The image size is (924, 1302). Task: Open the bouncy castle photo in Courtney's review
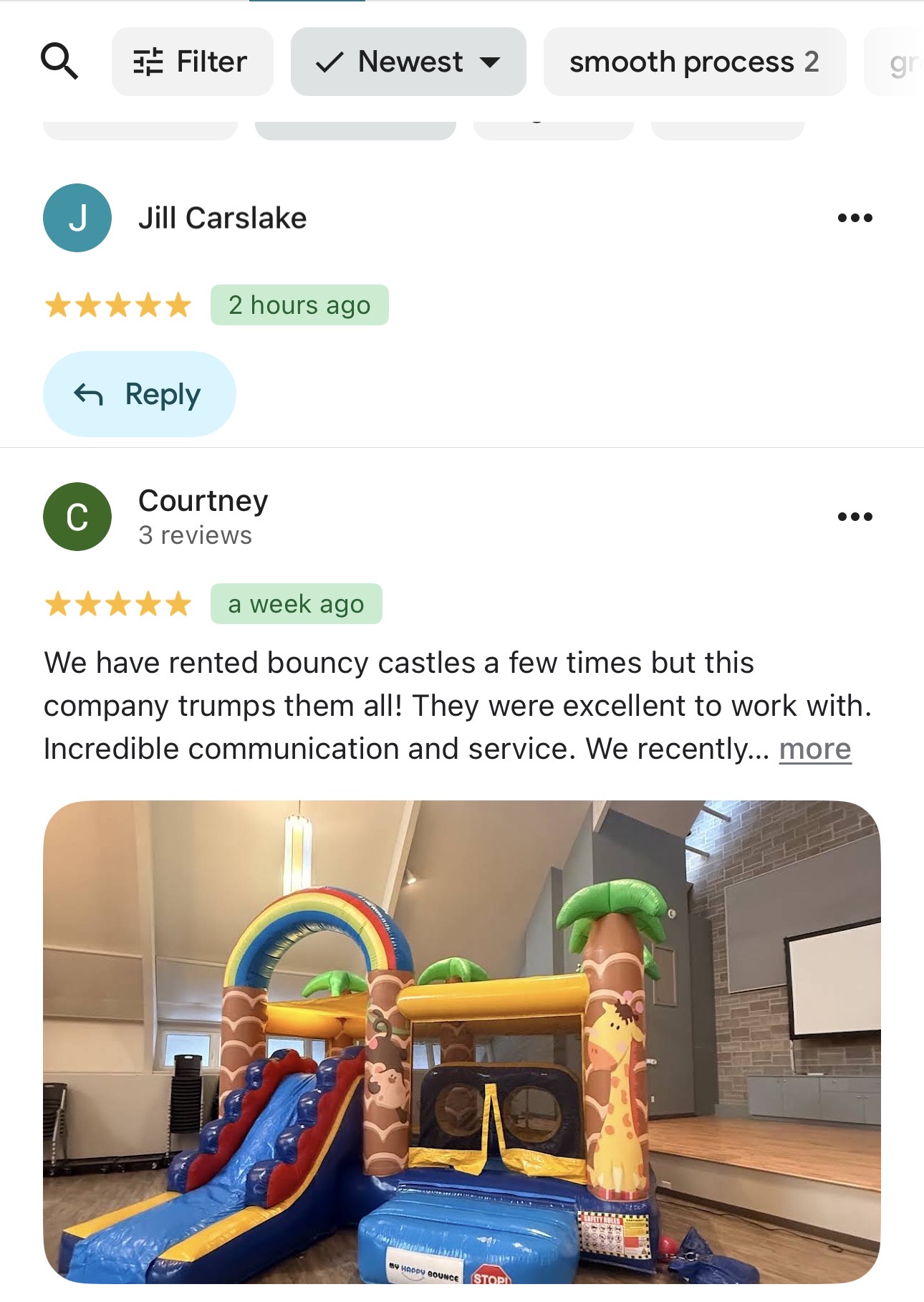(461, 1040)
